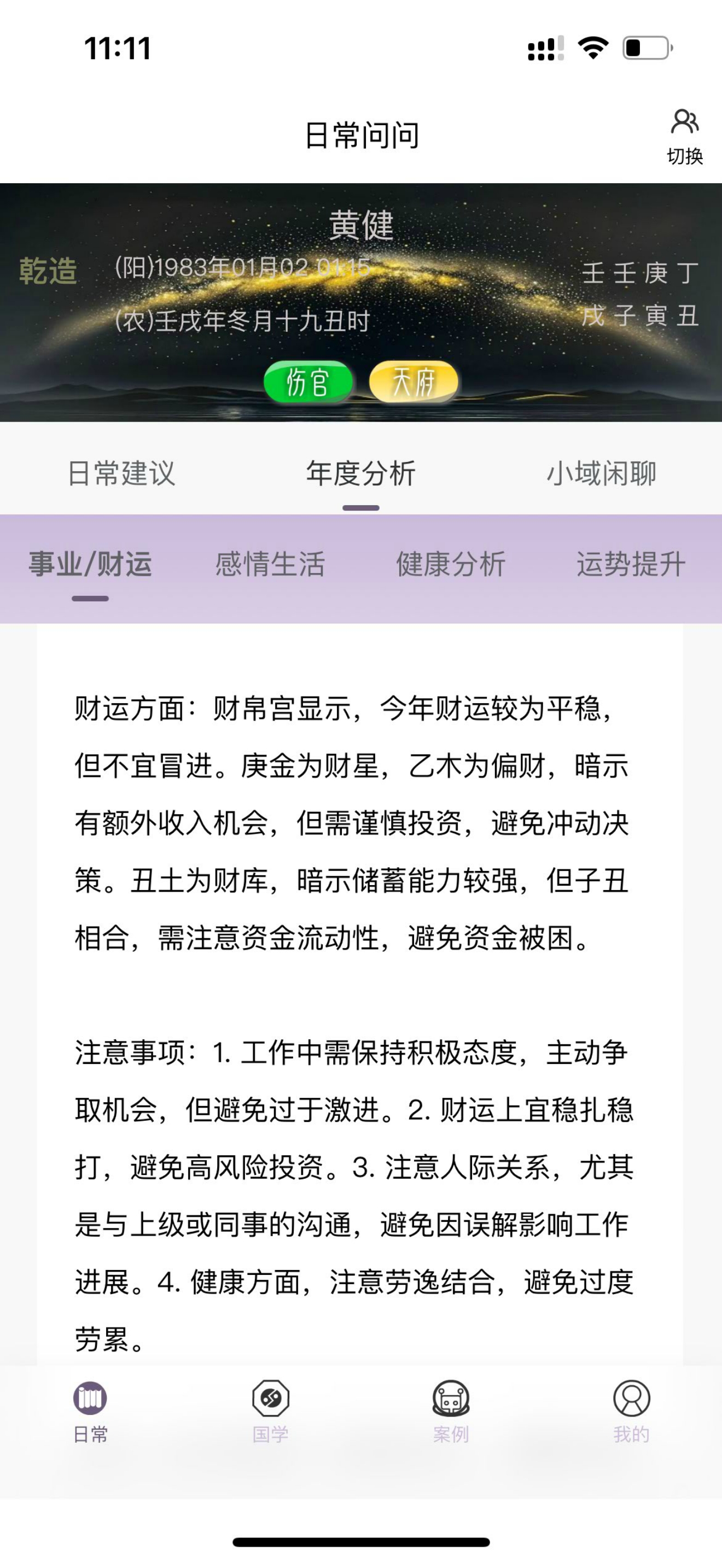
Task: Open the 我的 profile tab
Action: tap(631, 1411)
